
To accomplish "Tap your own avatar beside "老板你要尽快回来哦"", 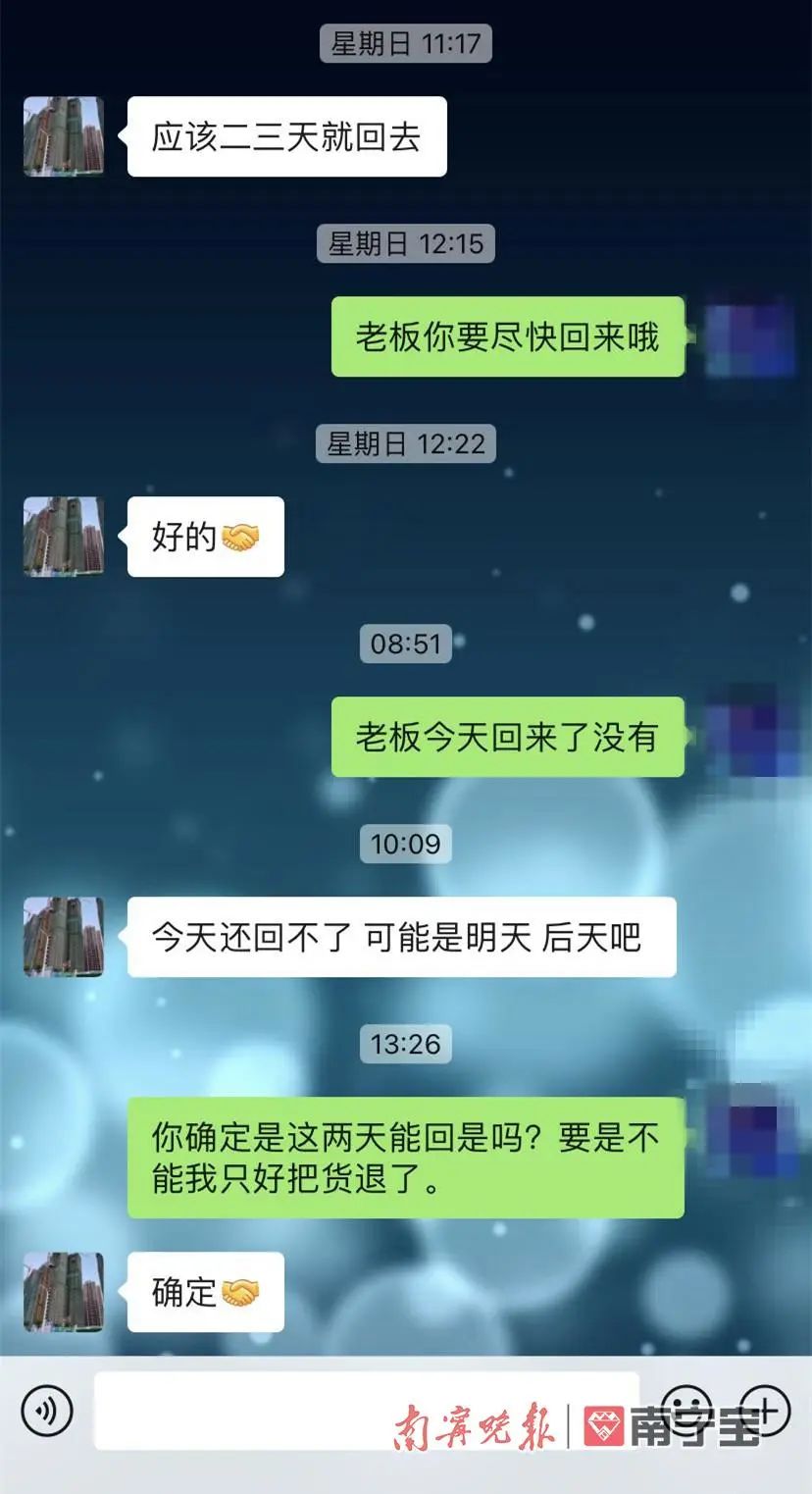I will pyautogui.click(x=749, y=338).
